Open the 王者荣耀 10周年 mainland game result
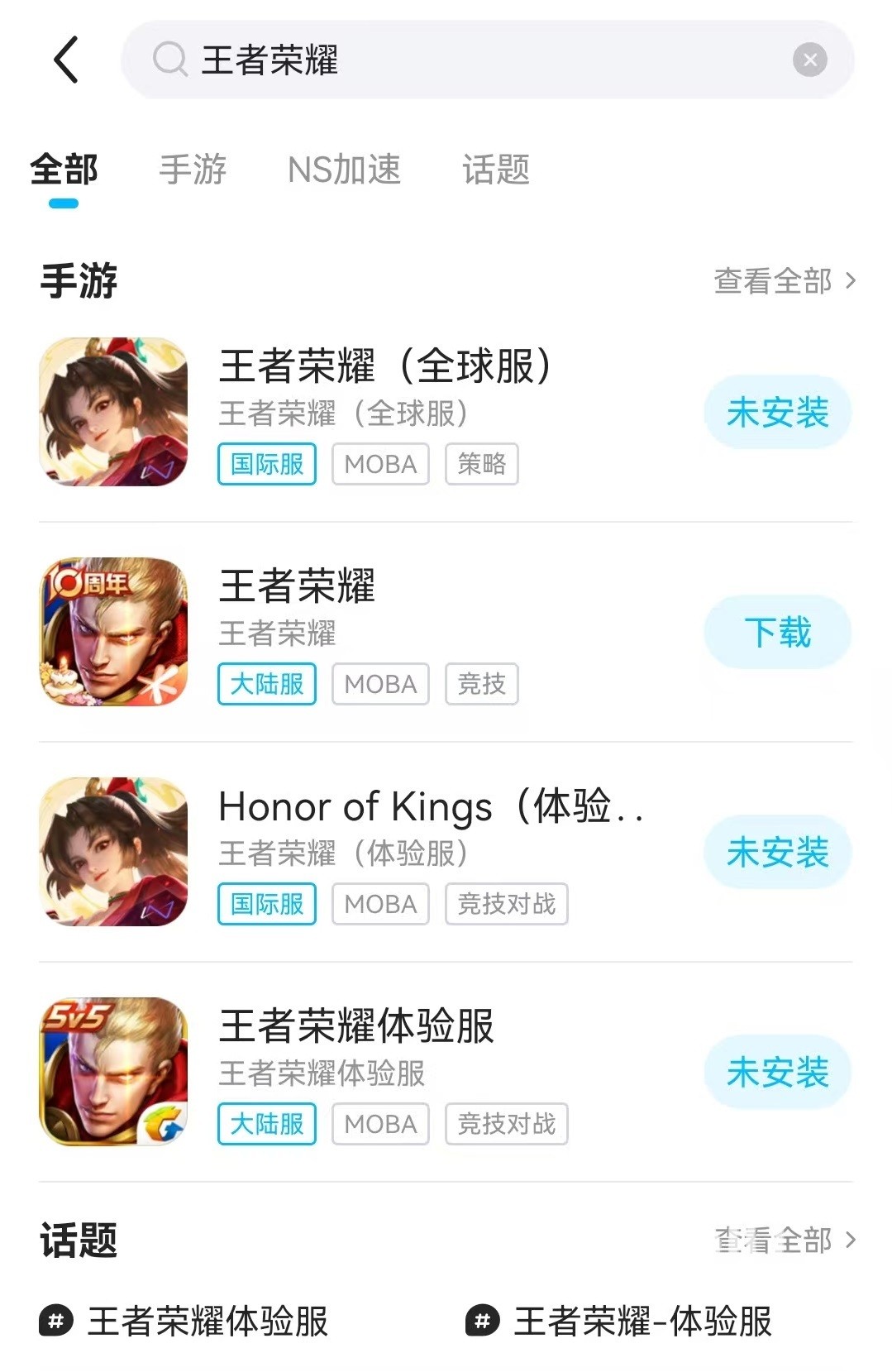892x1372 pixels. [x=298, y=587]
